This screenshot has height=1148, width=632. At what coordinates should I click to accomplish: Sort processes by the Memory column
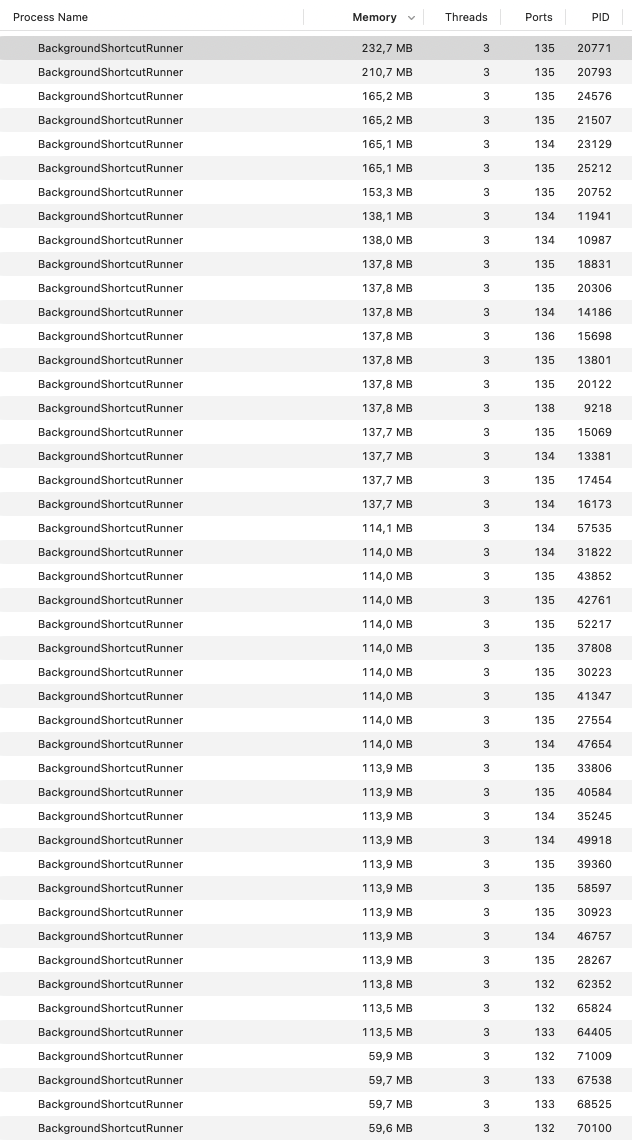pyautogui.click(x=374, y=17)
